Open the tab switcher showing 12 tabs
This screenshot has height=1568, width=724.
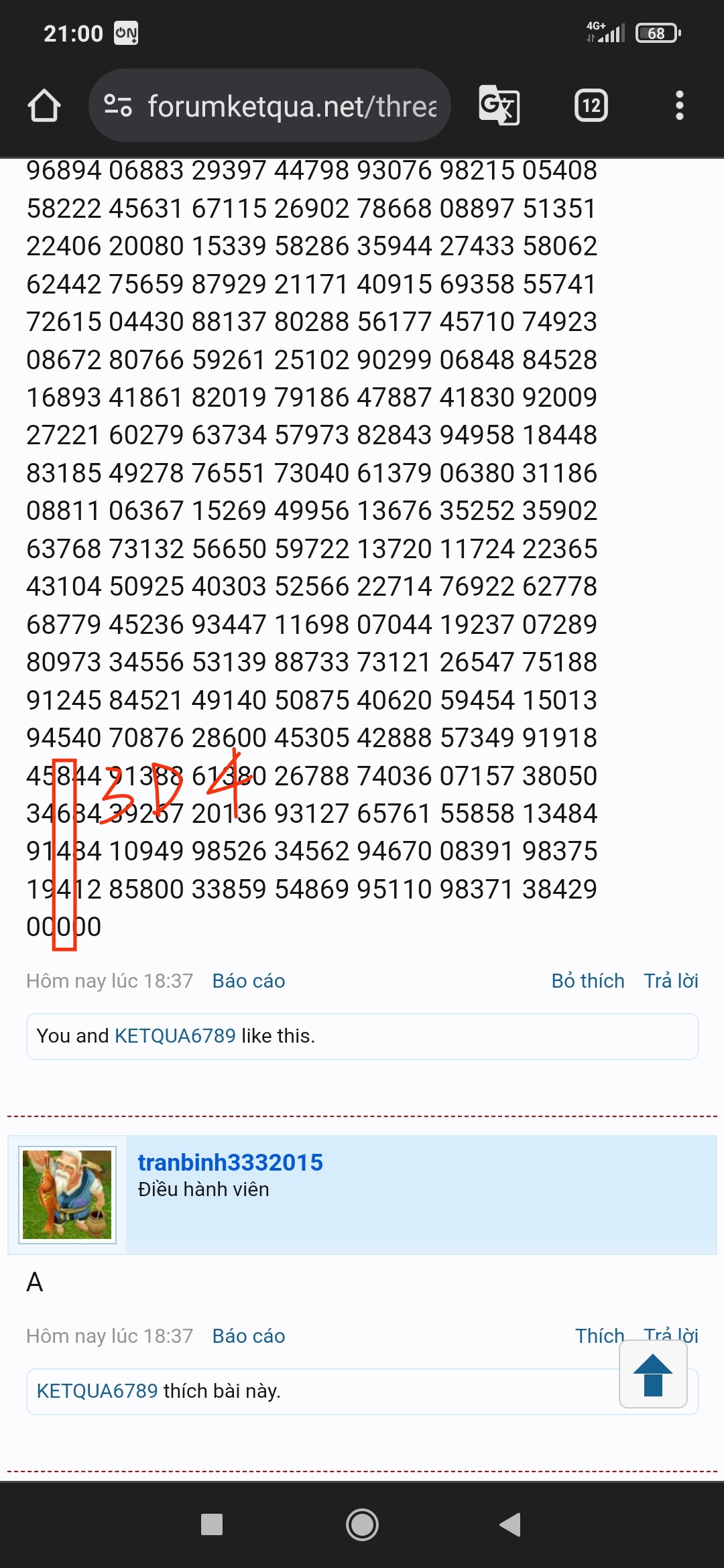coord(591,105)
